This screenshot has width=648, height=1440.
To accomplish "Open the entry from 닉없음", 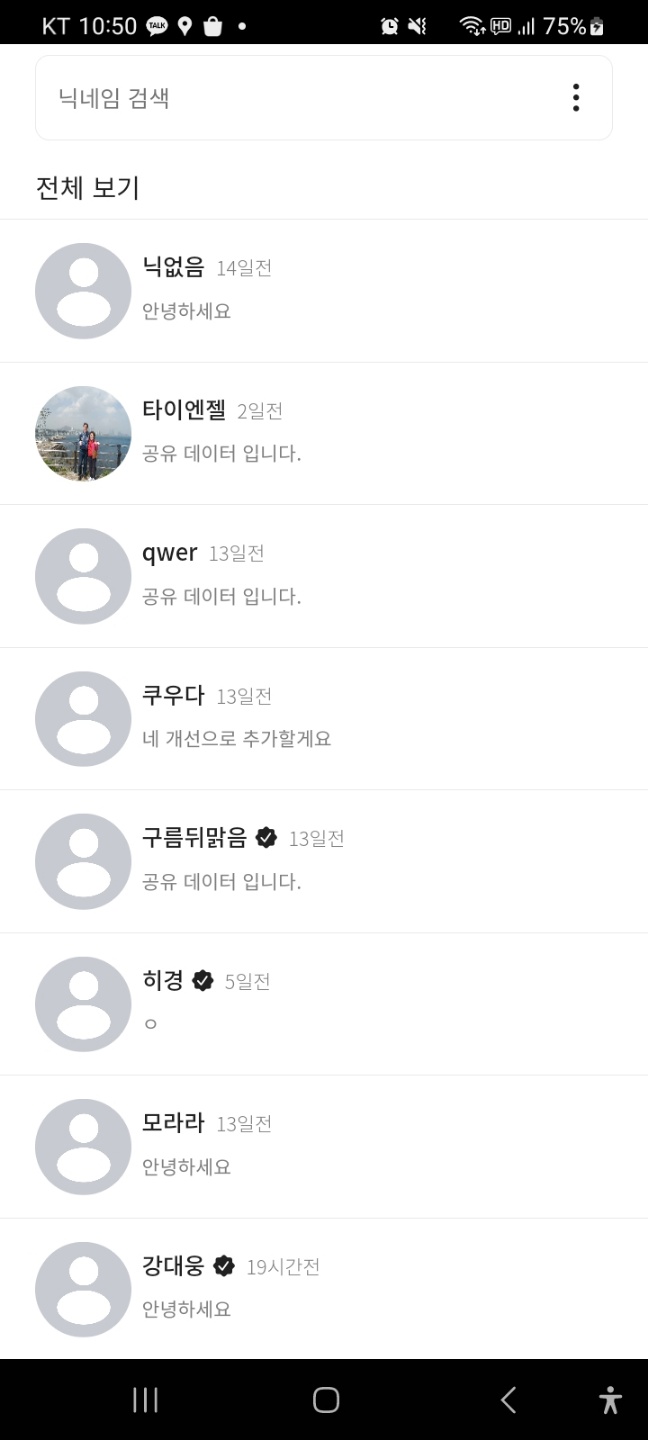I will (324, 290).
